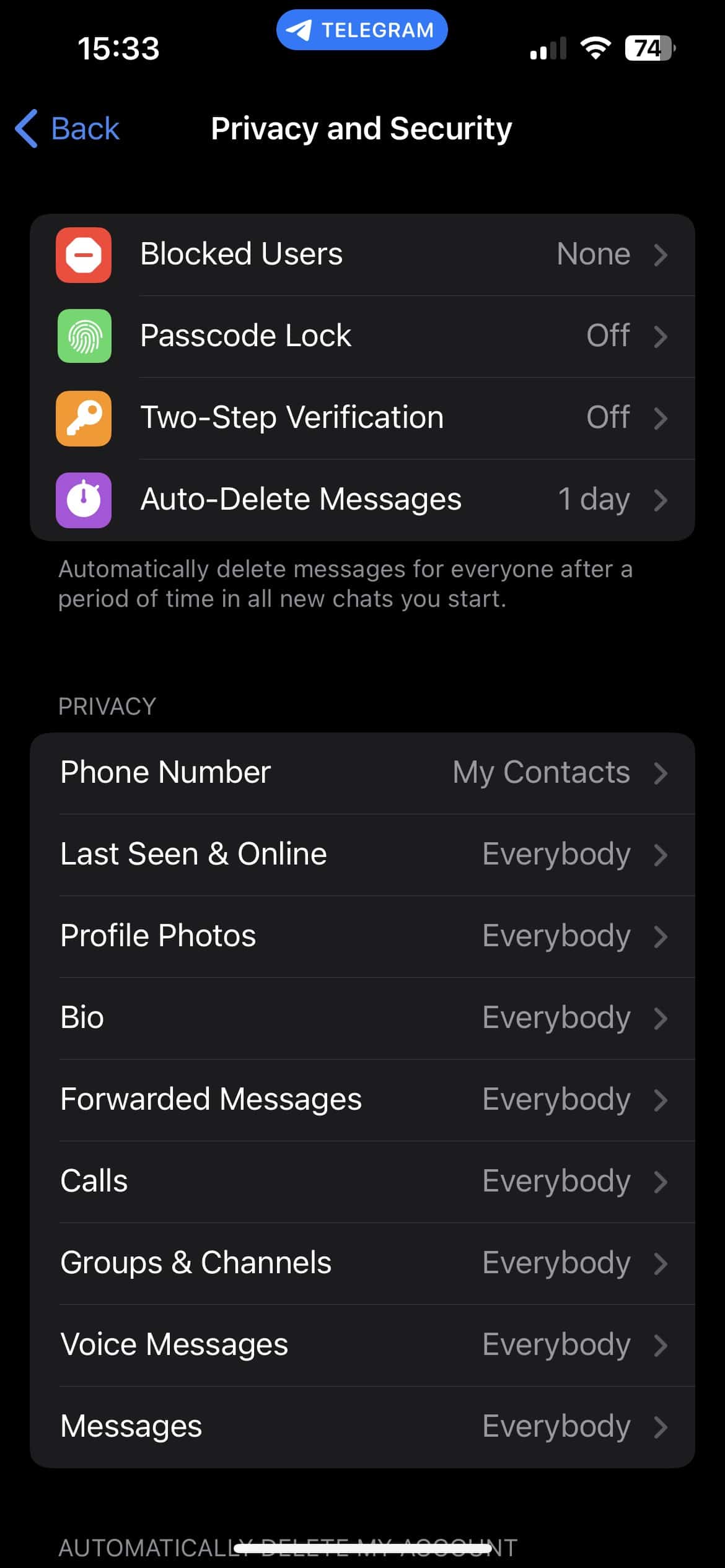Select the Calls privacy row
The height and width of the screenshot is (1568, 725).
pos(362,1182)
